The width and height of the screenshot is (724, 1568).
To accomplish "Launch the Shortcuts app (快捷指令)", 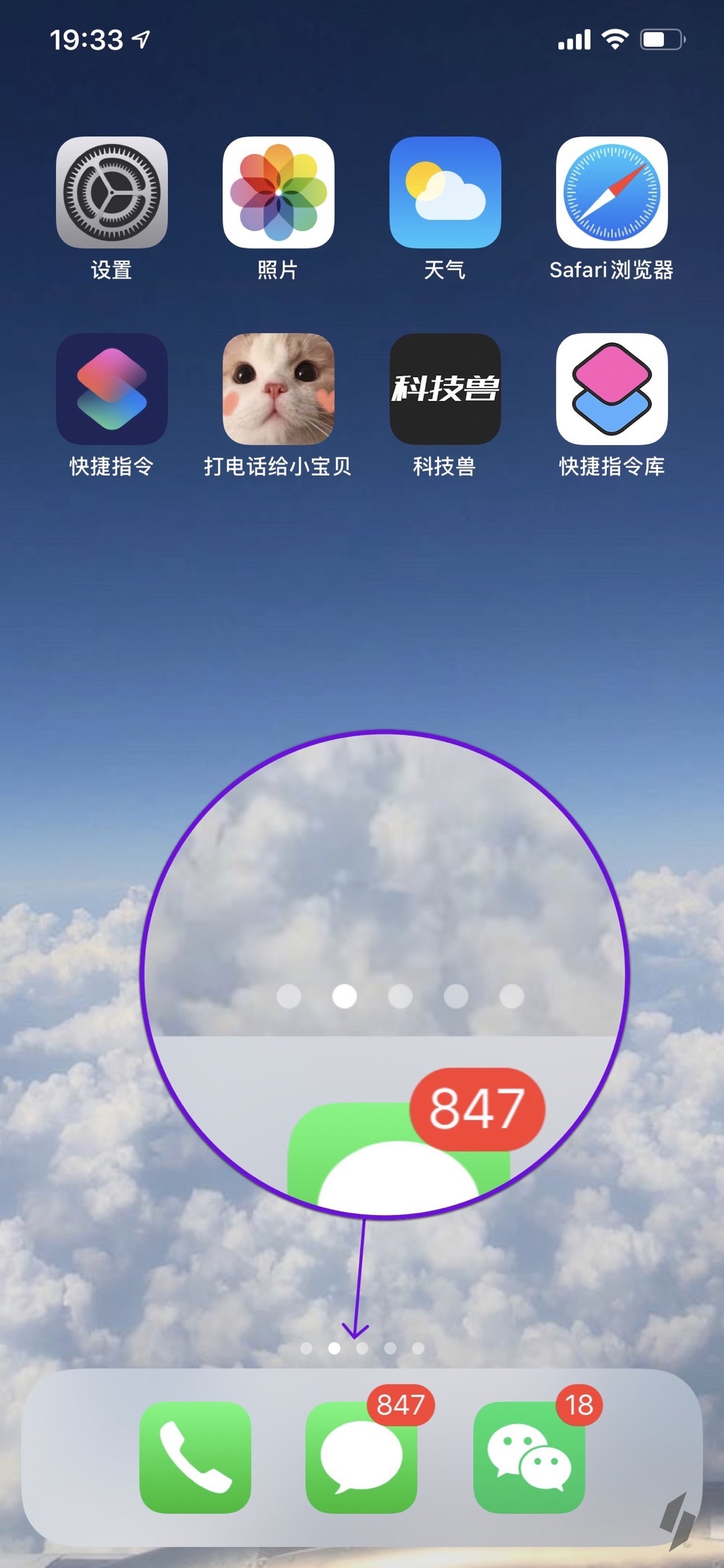I will 111,389.
